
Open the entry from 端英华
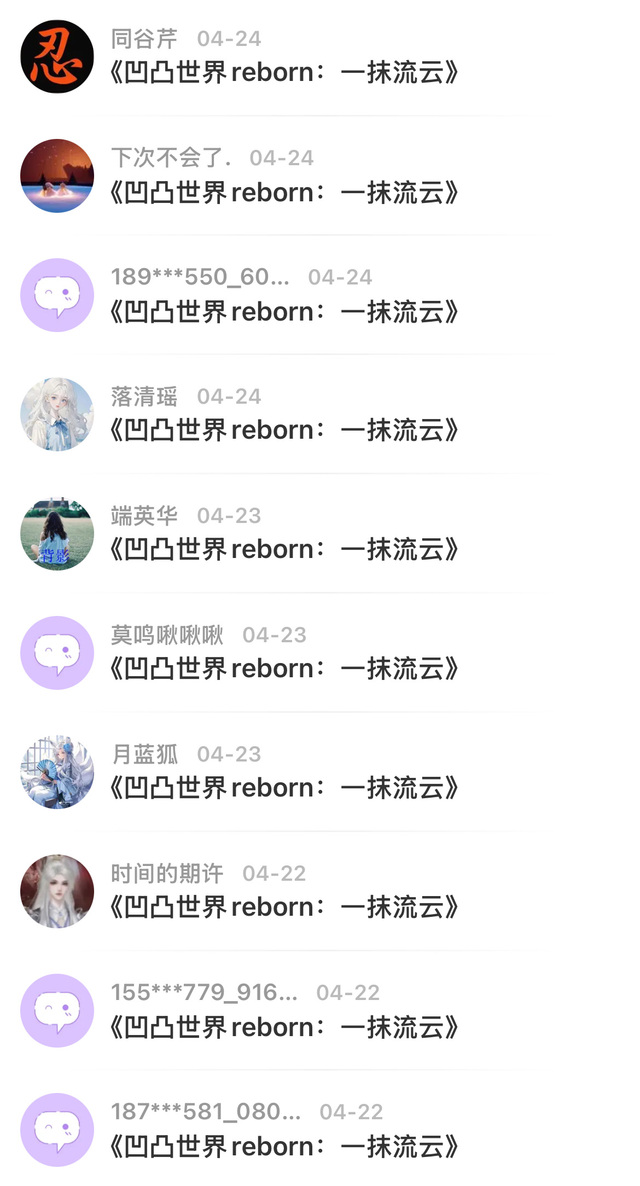(320, 533)
